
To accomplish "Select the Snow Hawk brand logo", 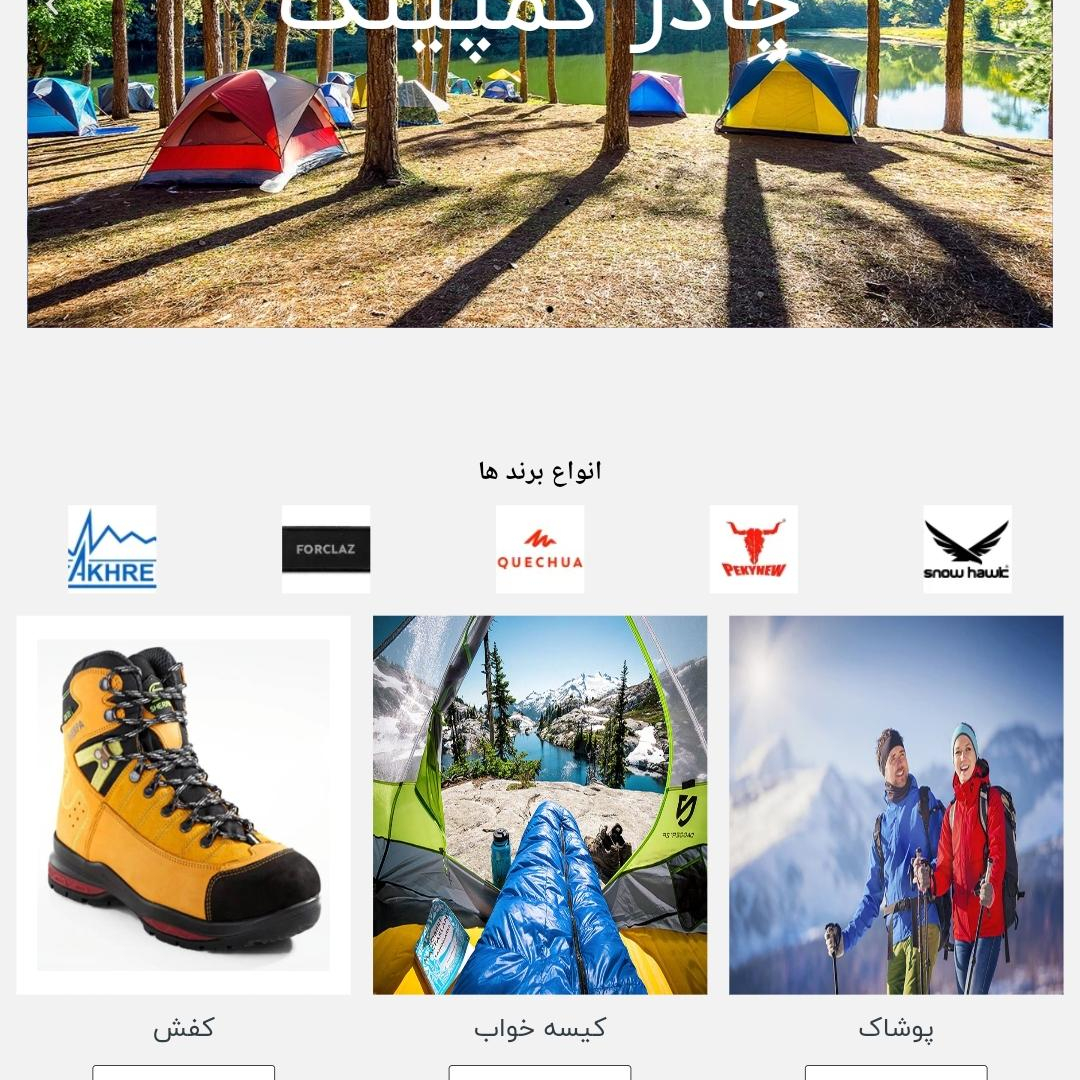I will pyautogui.click(x=967, y=549).
